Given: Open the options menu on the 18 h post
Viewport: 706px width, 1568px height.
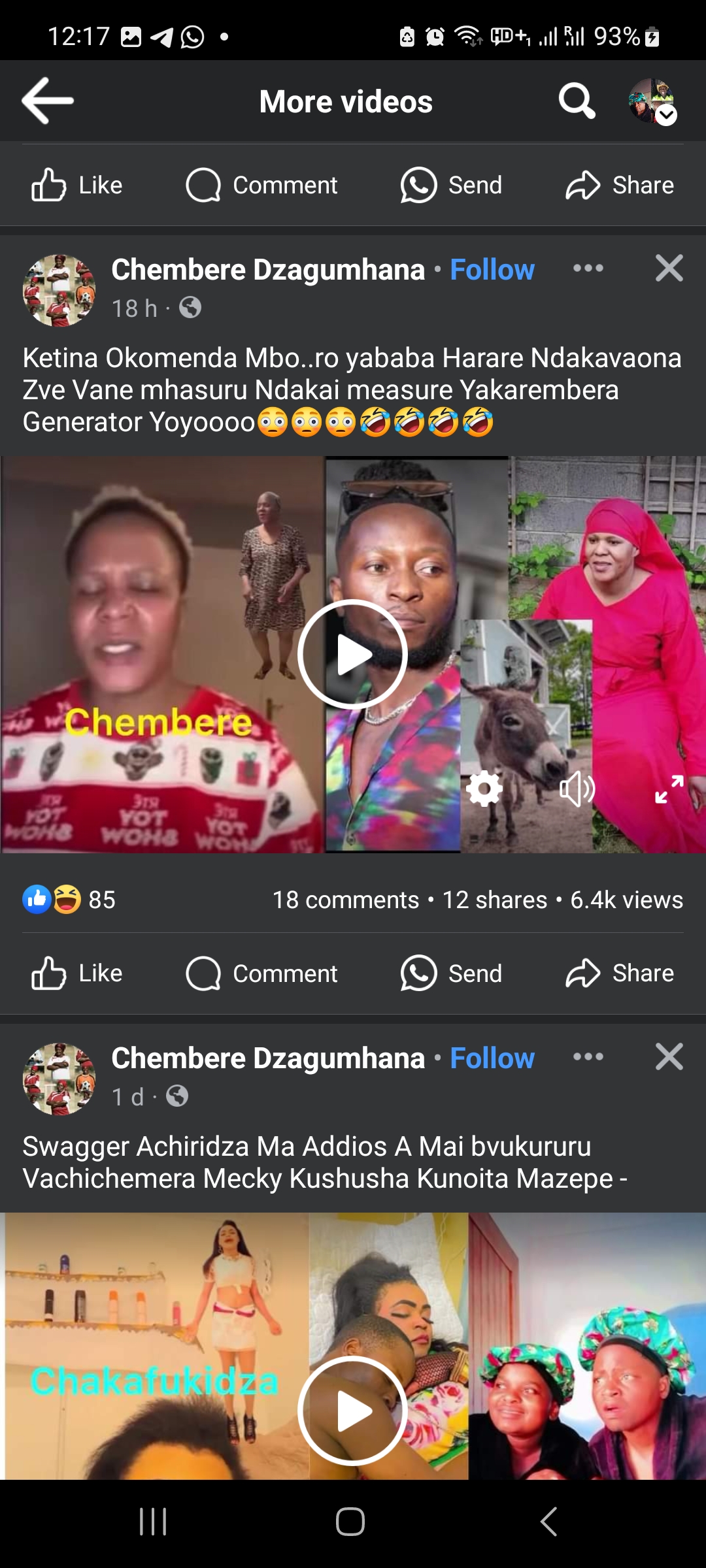Looking at the screenshot, I should point(588,269).
